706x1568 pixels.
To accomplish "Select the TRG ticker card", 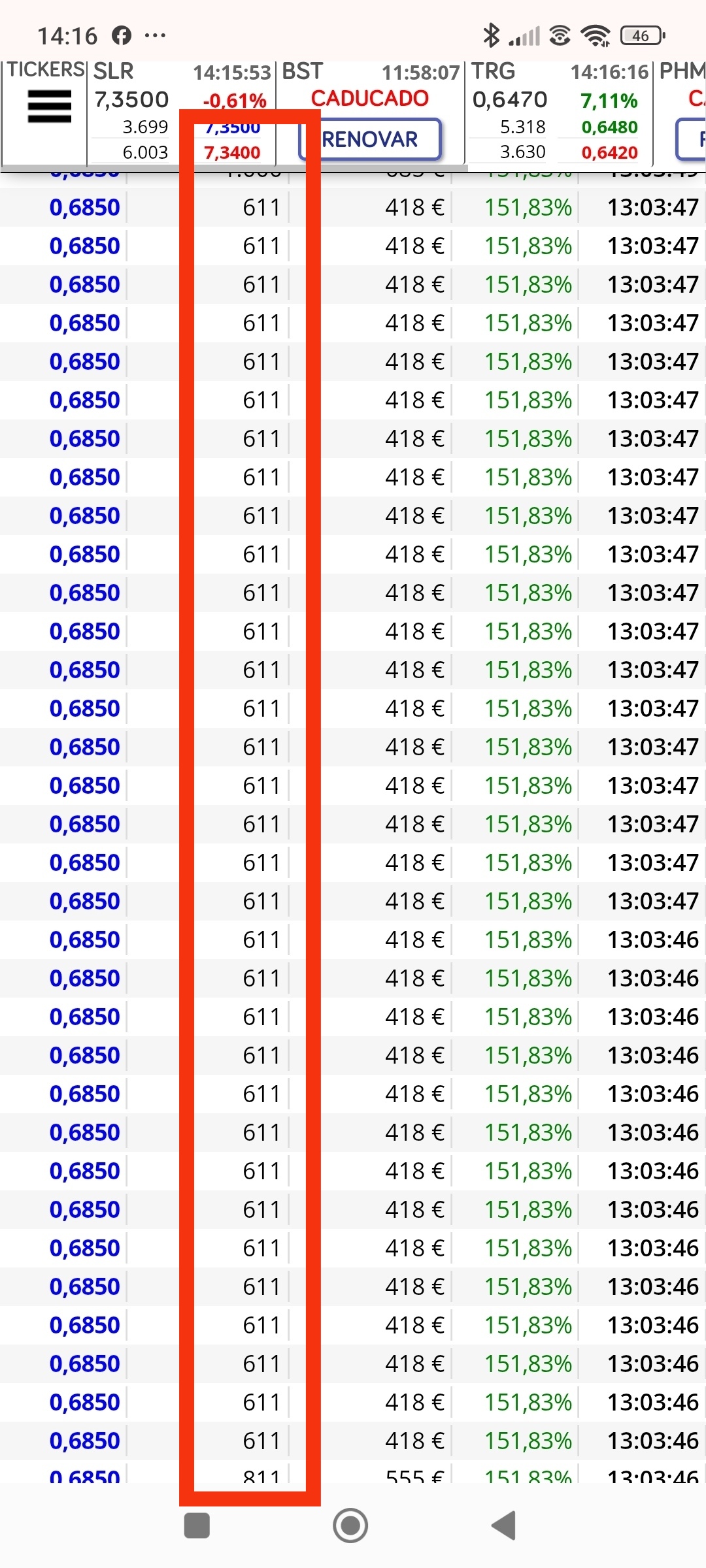I will [x=559, y=112].
